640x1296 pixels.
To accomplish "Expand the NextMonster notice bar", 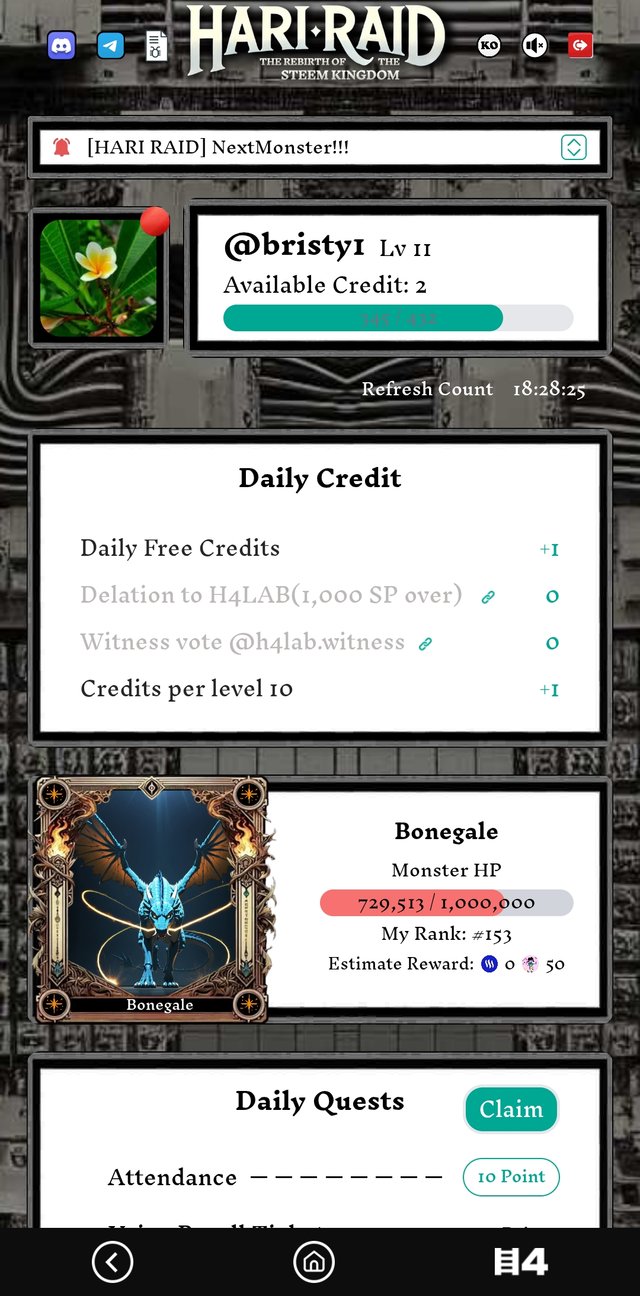I will point(573,148).
